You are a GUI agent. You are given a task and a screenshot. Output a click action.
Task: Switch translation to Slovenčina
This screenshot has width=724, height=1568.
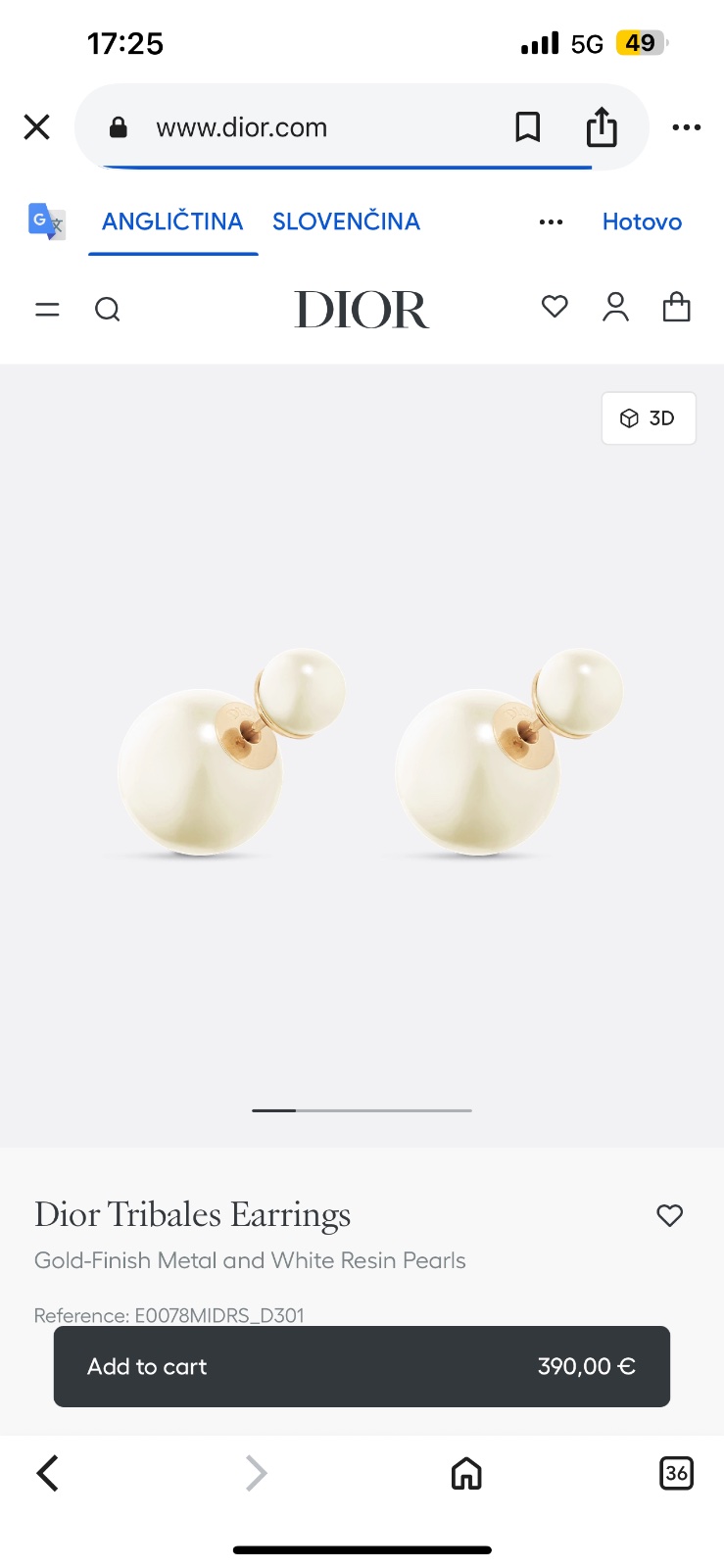[346, 221]
